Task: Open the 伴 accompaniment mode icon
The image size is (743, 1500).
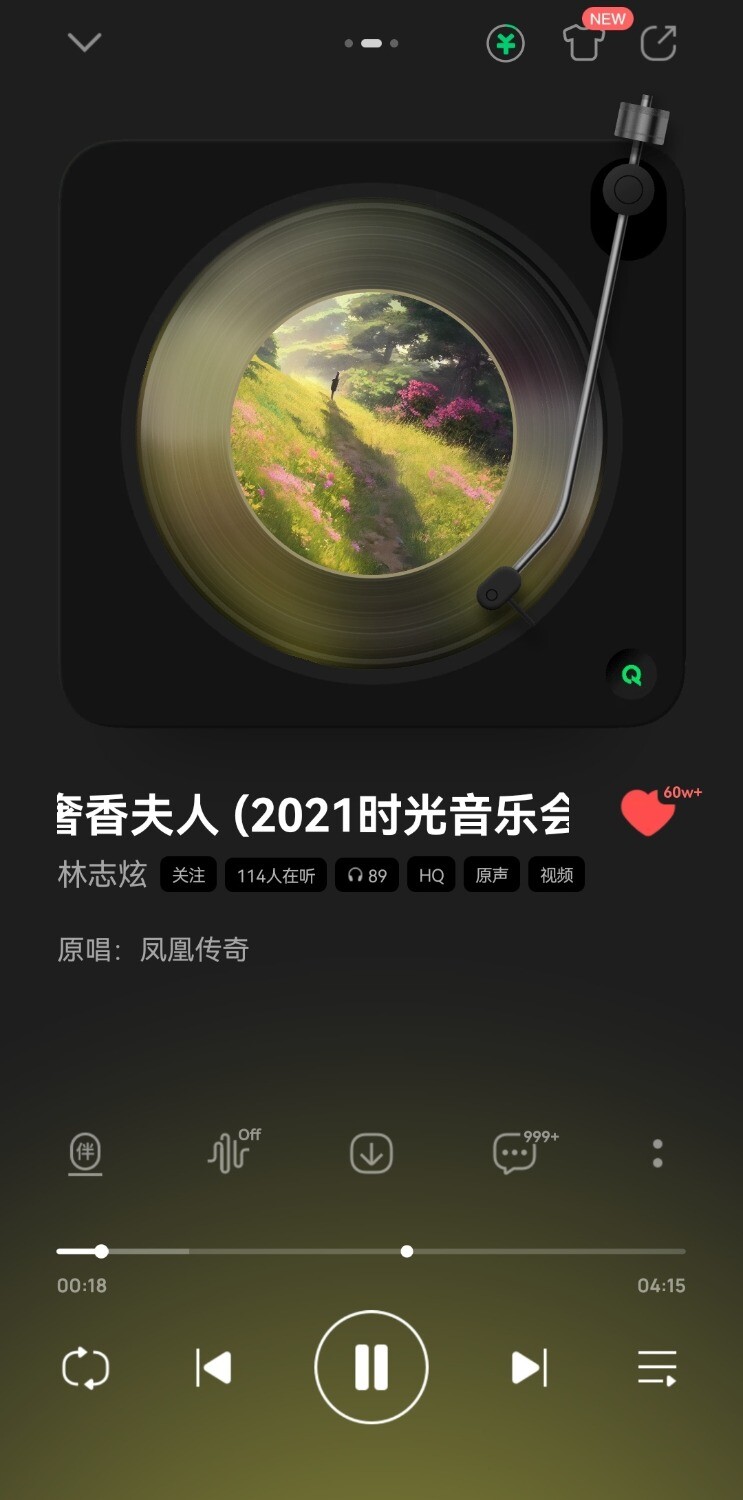Action: [x=86, y=1153]
